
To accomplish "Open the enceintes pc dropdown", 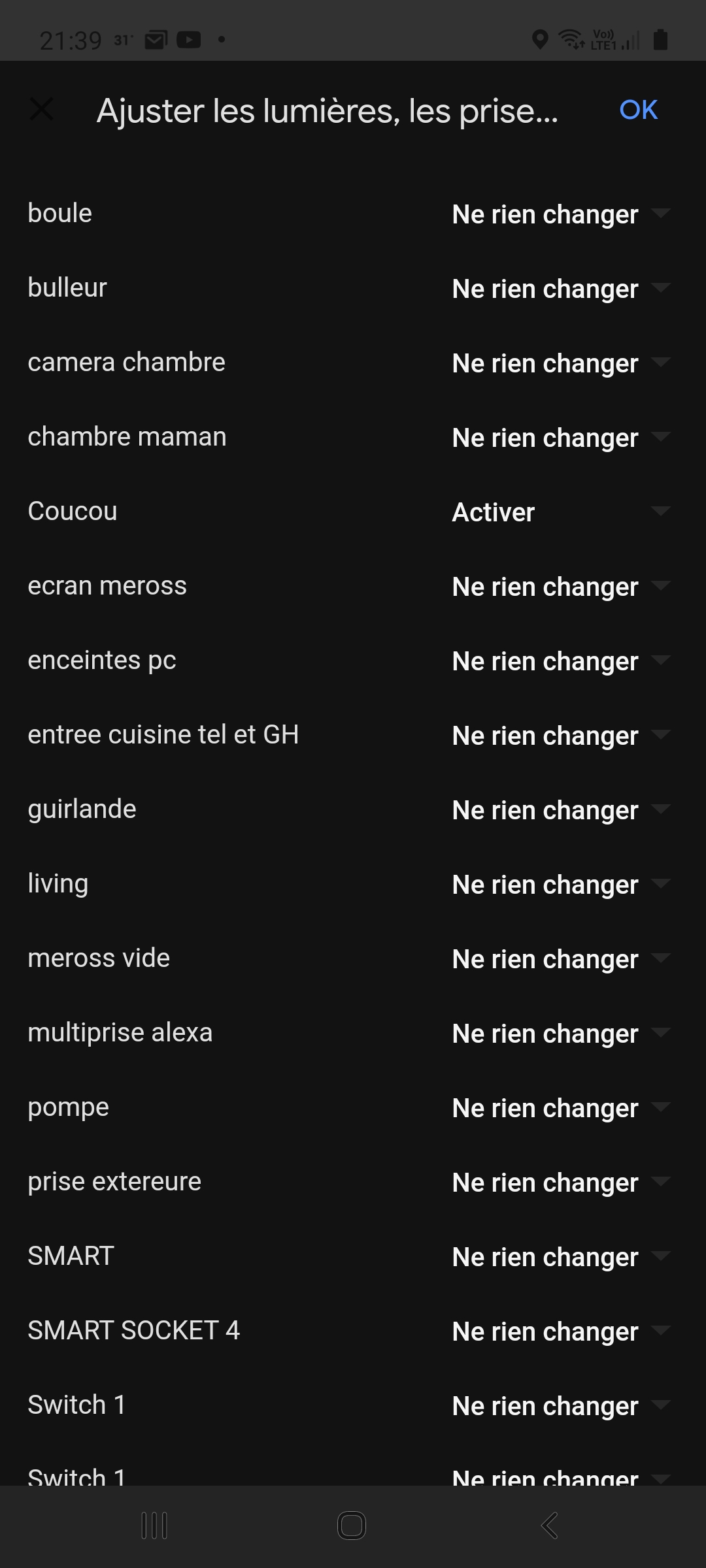I will point(561,661).
